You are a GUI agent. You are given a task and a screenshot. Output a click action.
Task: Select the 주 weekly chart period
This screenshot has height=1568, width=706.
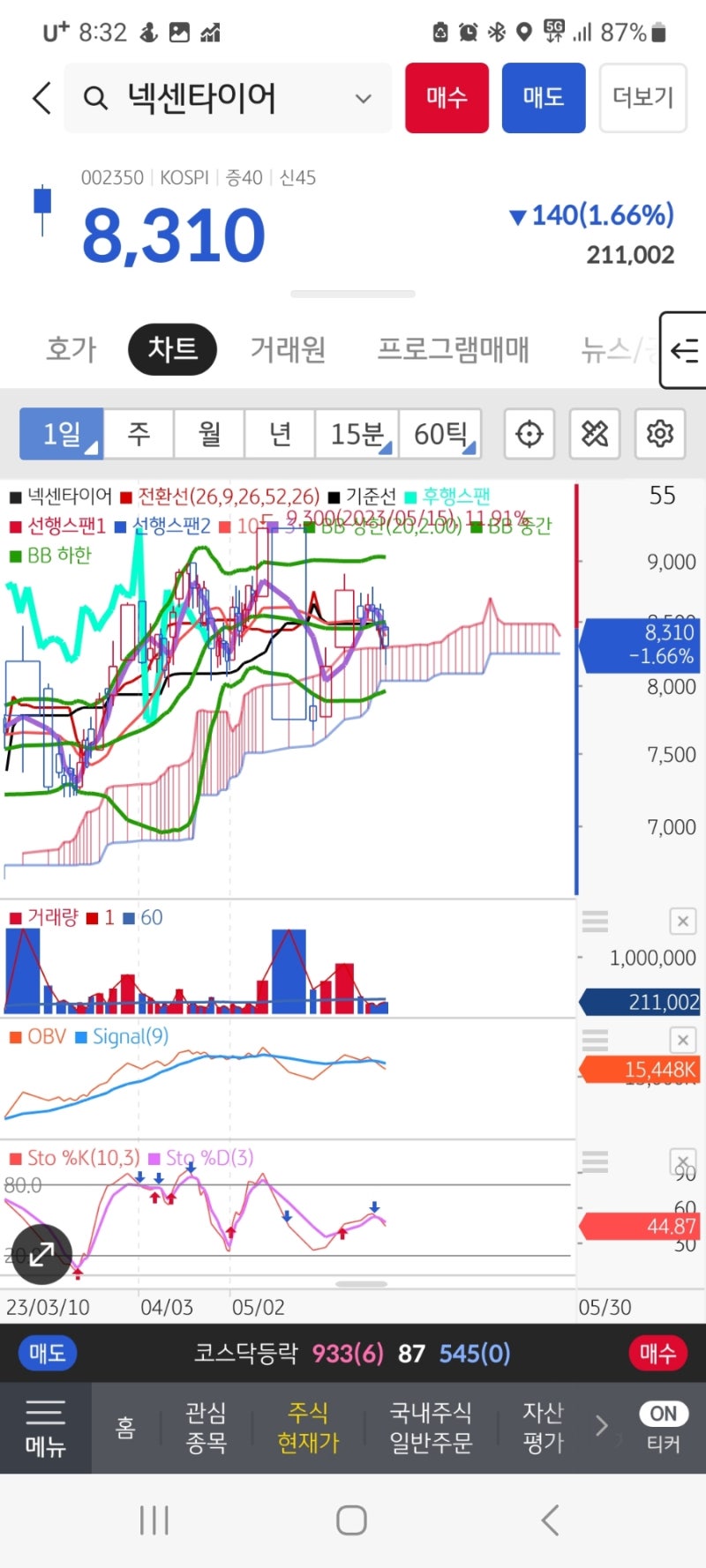[139, 433]
